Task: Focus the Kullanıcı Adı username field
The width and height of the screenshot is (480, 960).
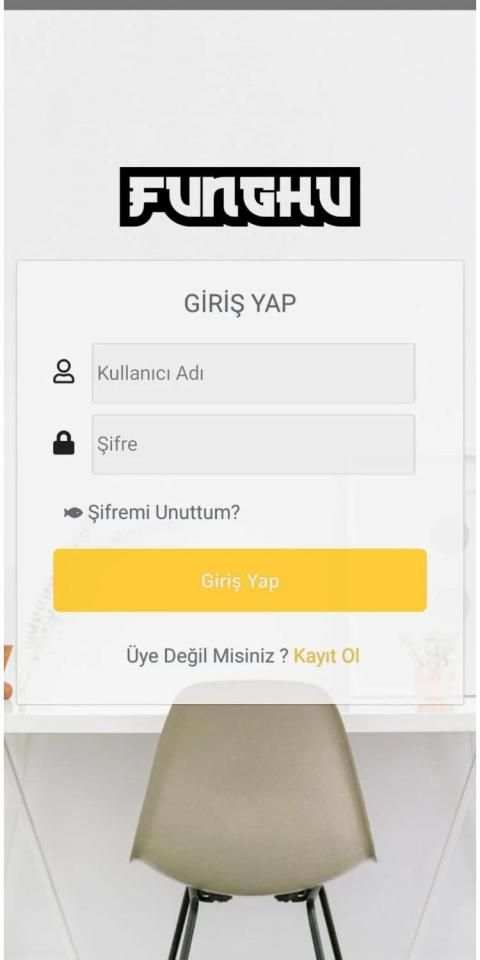Action: [x=253, y=373]
